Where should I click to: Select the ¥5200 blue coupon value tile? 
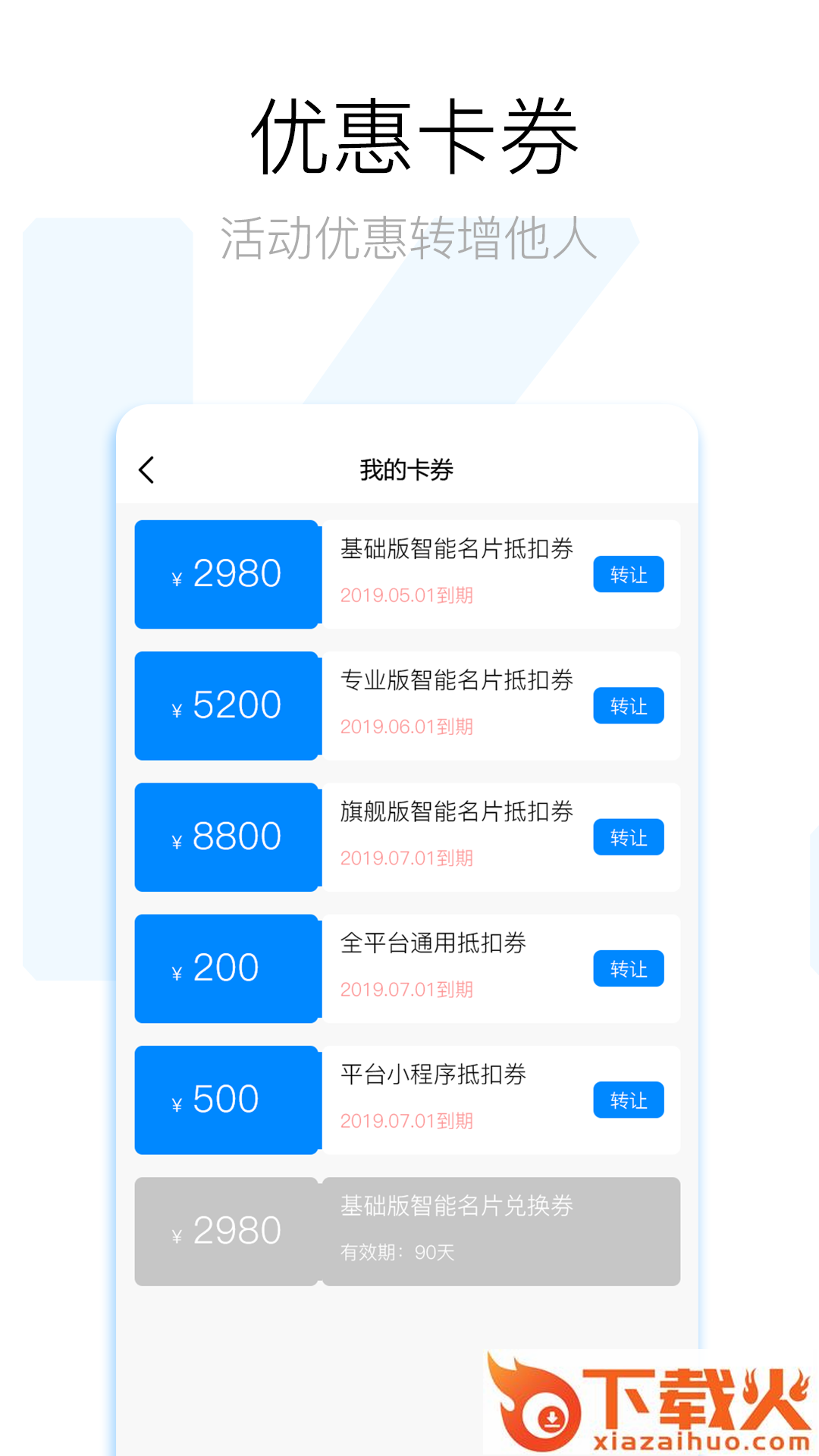pyautogui.click(x=226, y=705)
